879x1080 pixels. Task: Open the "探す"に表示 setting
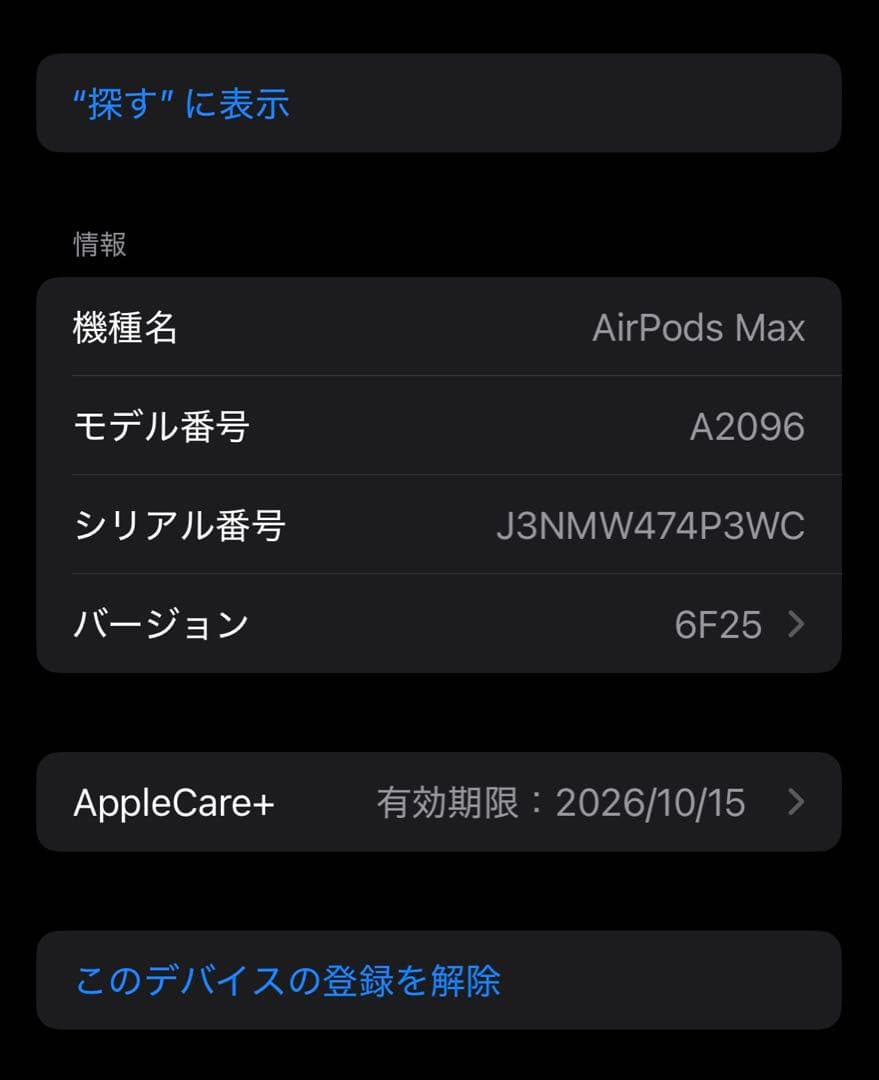coord(181,104)
